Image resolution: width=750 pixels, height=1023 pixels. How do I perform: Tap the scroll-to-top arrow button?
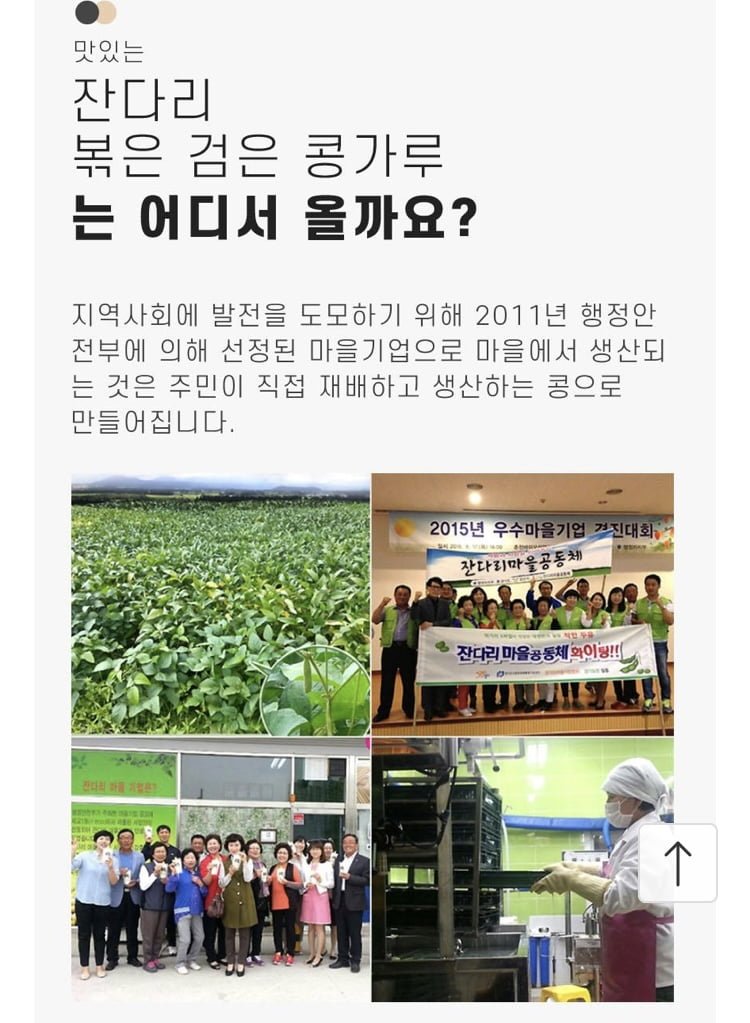click(677, 863)
